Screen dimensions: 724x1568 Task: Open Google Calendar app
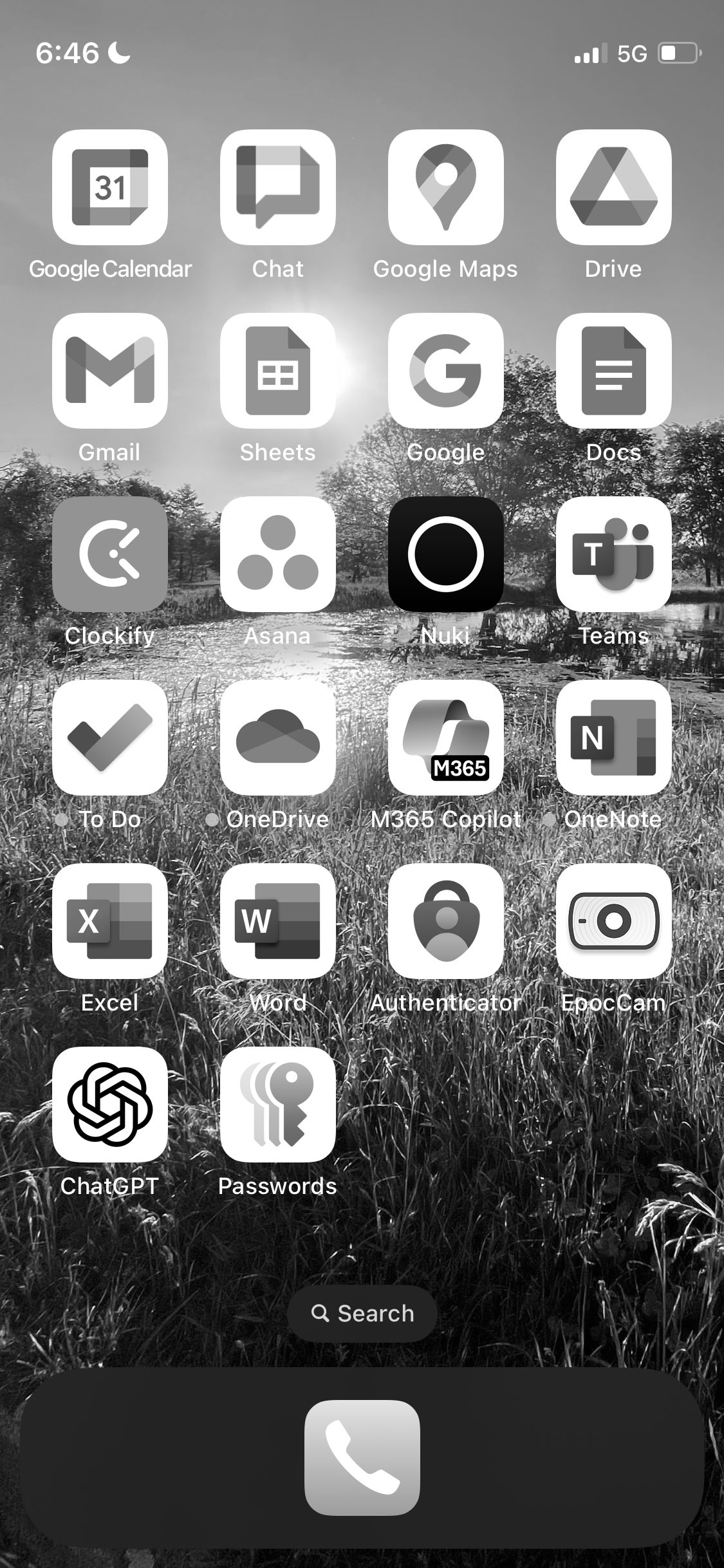point(110,187)
